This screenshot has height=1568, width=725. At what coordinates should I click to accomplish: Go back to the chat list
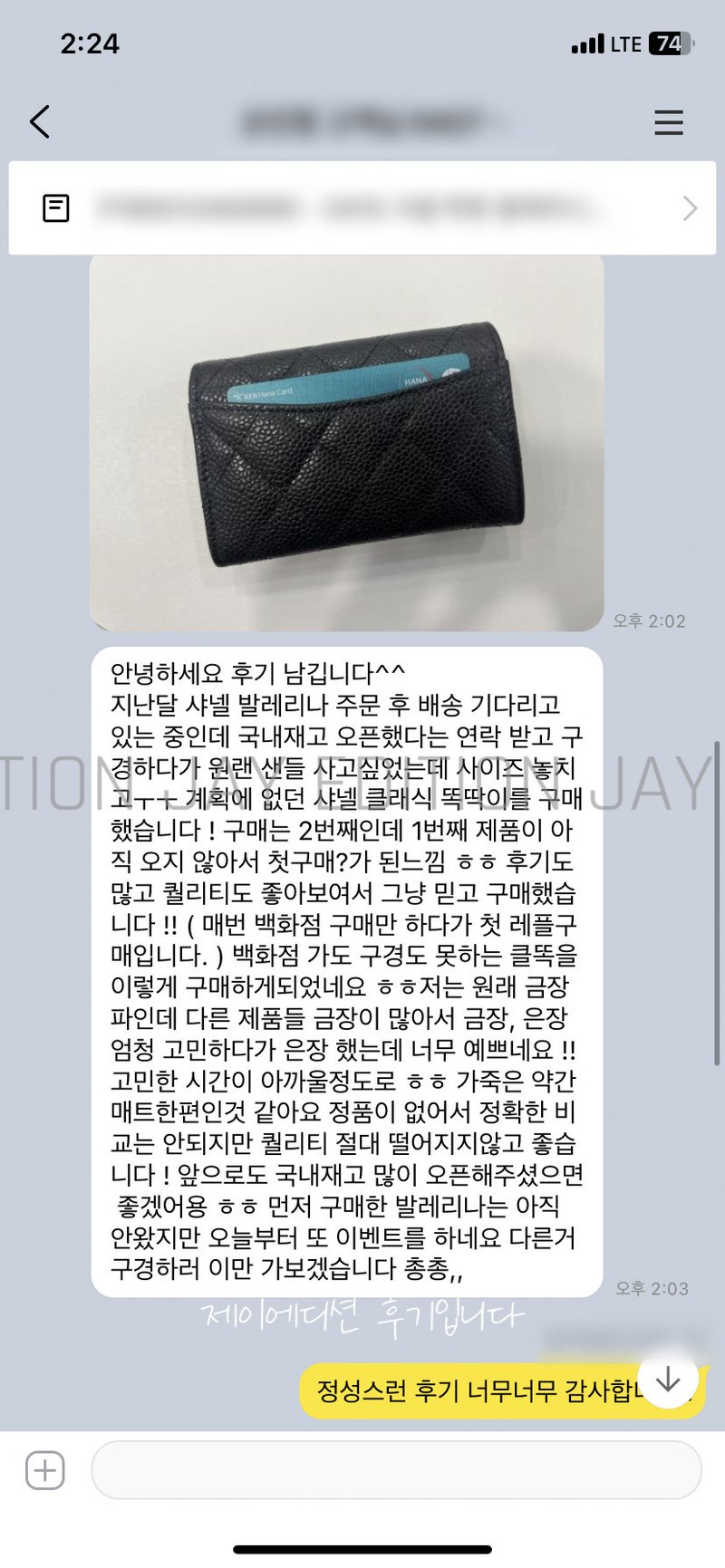point(40,121)
